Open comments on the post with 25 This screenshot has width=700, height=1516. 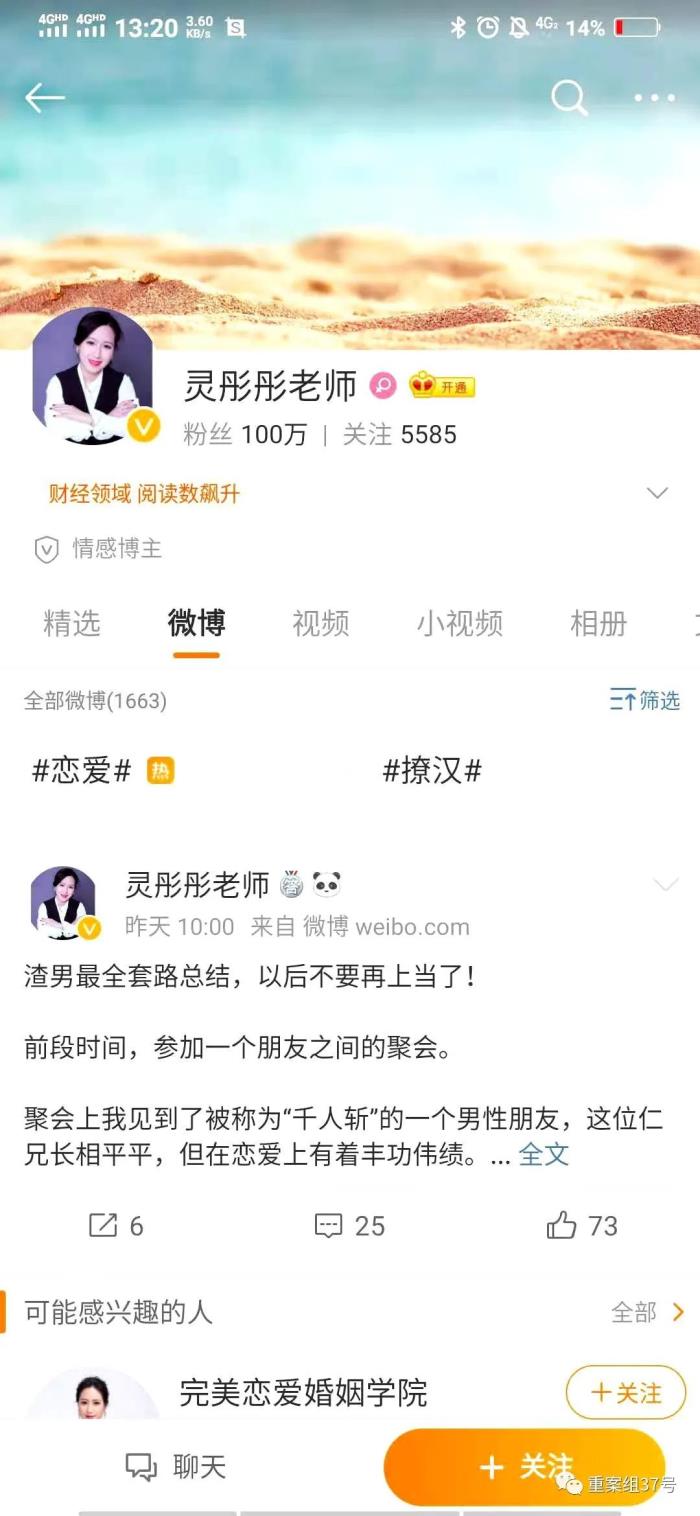point(349,1226)
